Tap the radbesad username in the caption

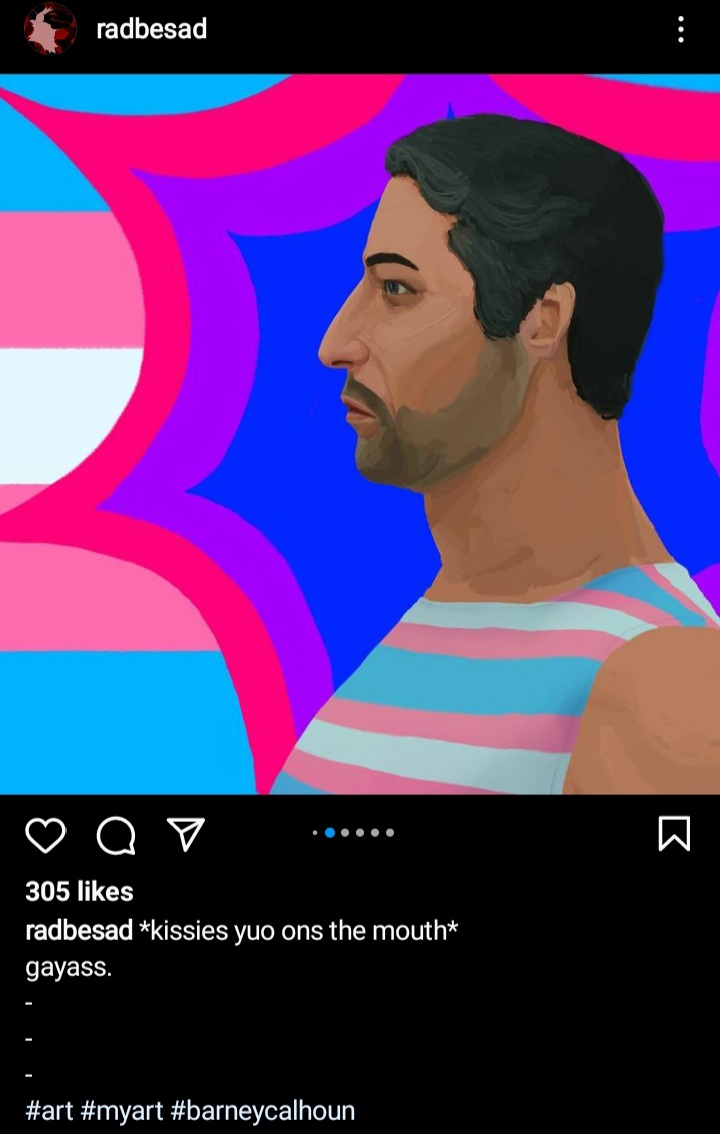78,930
